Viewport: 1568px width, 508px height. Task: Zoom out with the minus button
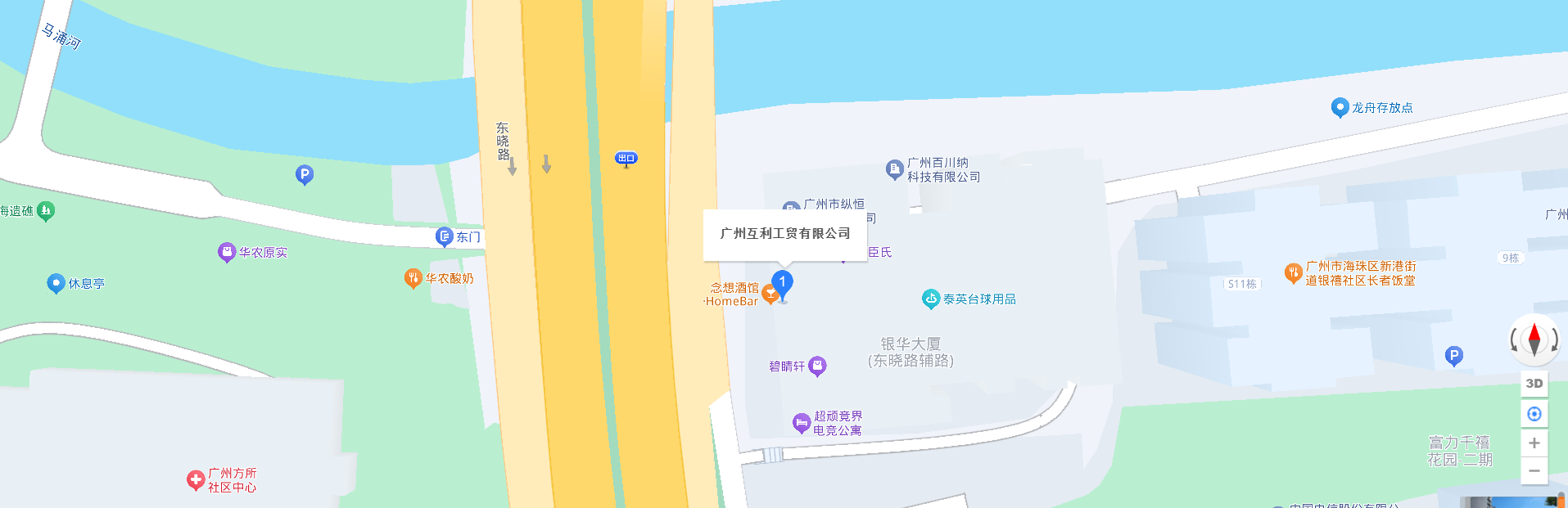1534,470
